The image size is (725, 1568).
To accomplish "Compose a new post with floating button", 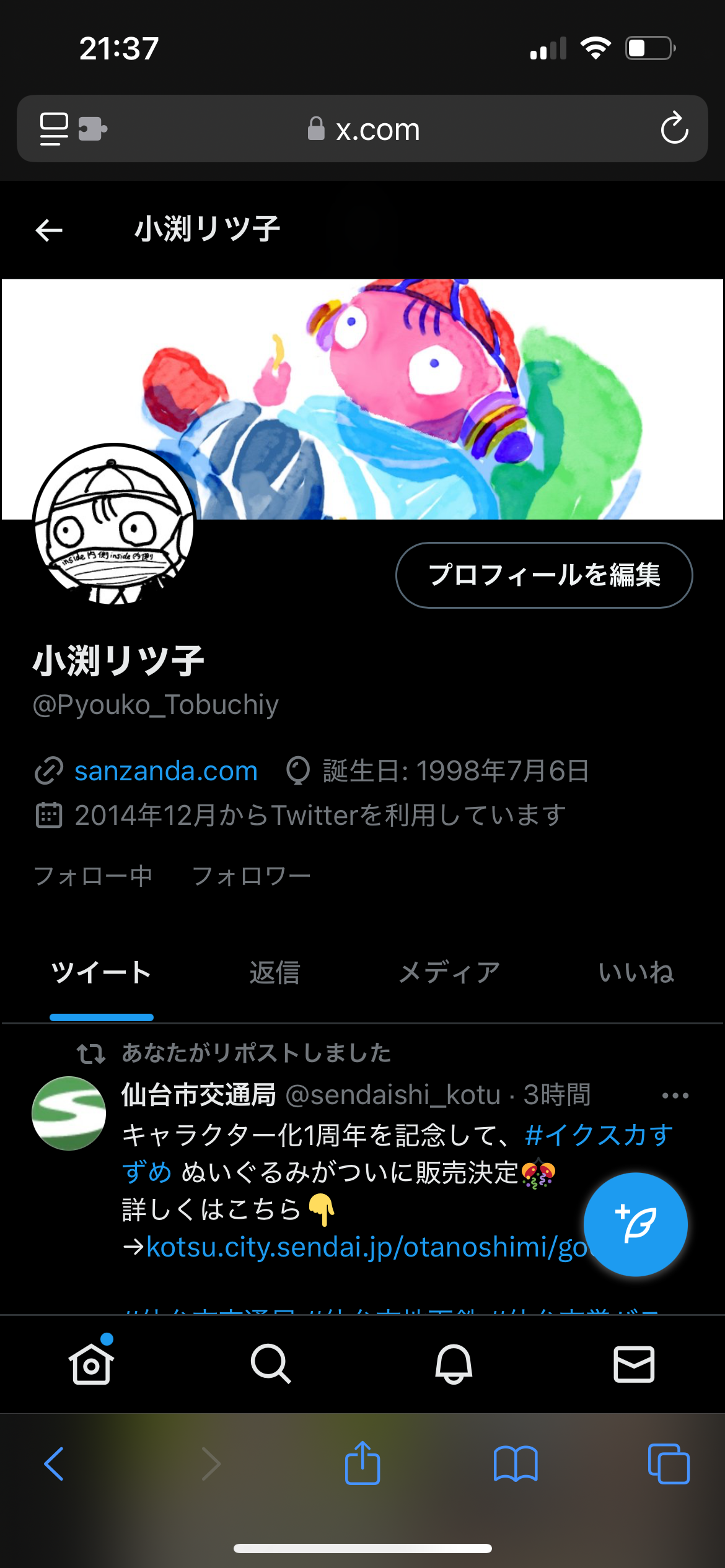I will coord(636,1224).
